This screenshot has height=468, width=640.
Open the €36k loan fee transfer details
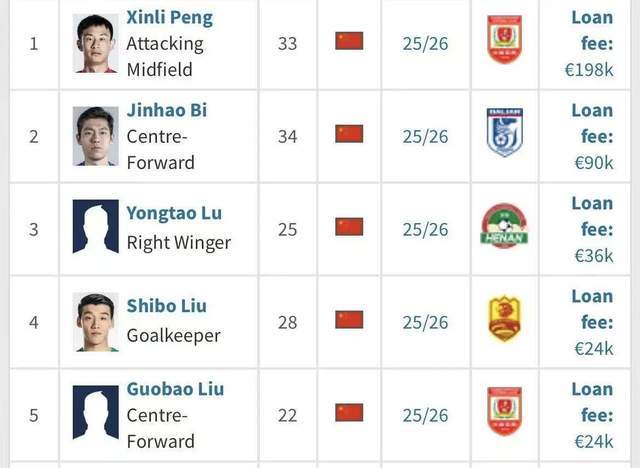point(592,229)
